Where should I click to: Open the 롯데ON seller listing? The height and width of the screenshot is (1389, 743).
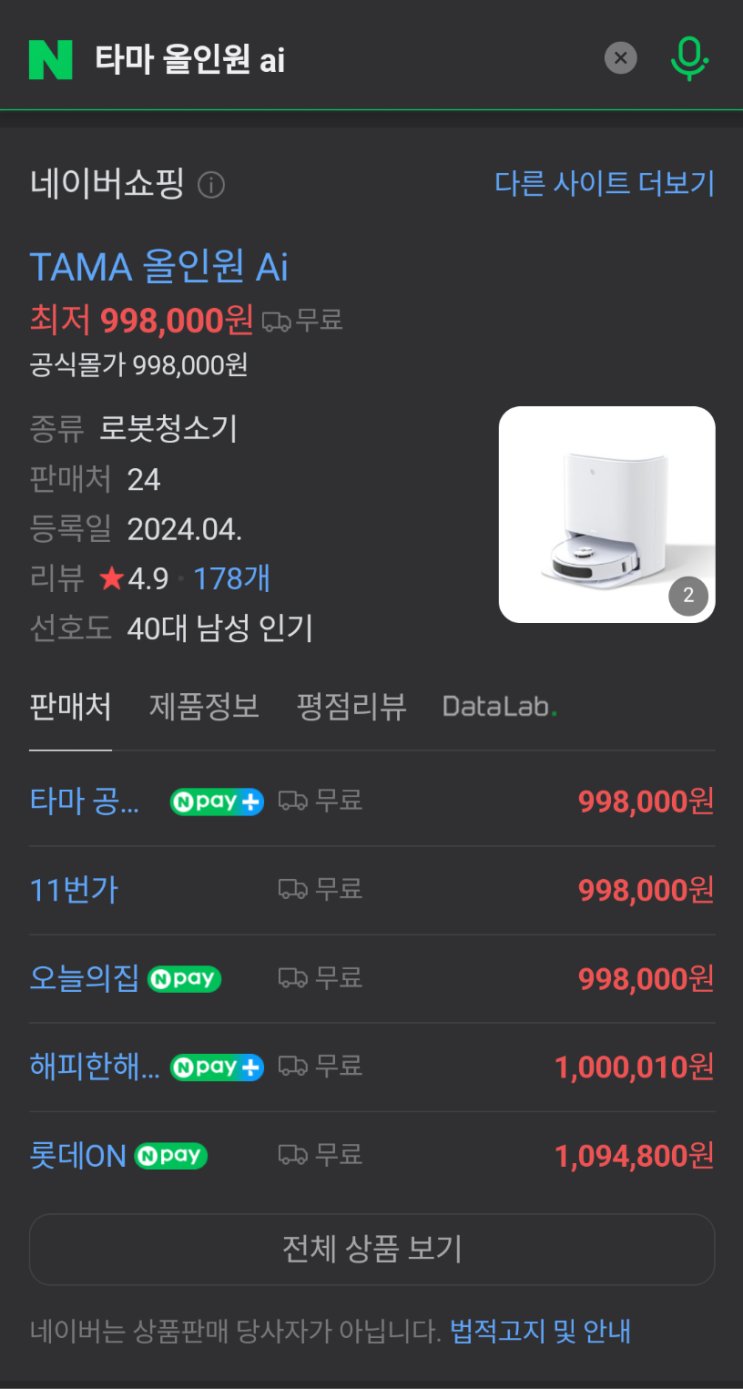pos(78,1156)
